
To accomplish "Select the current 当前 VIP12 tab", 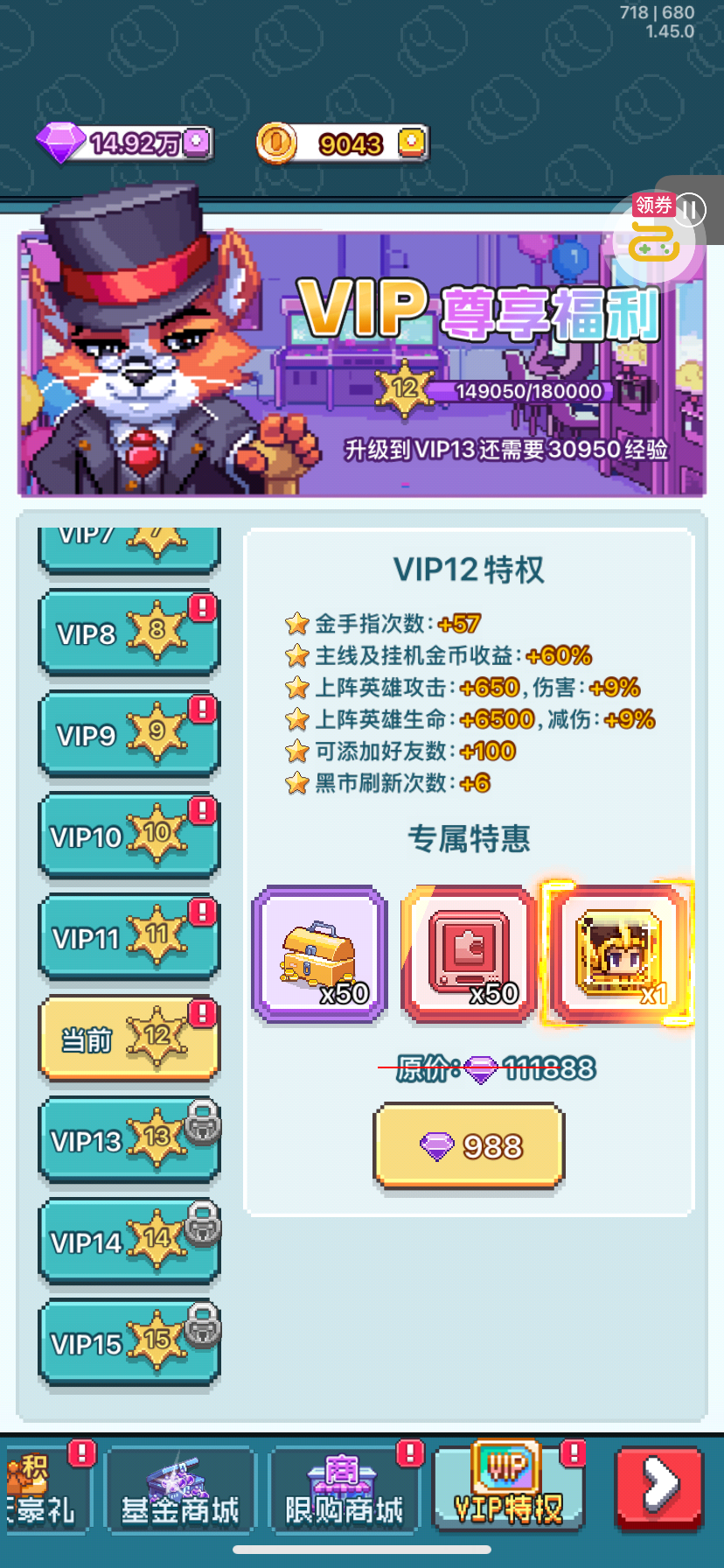I will 129,1039.
